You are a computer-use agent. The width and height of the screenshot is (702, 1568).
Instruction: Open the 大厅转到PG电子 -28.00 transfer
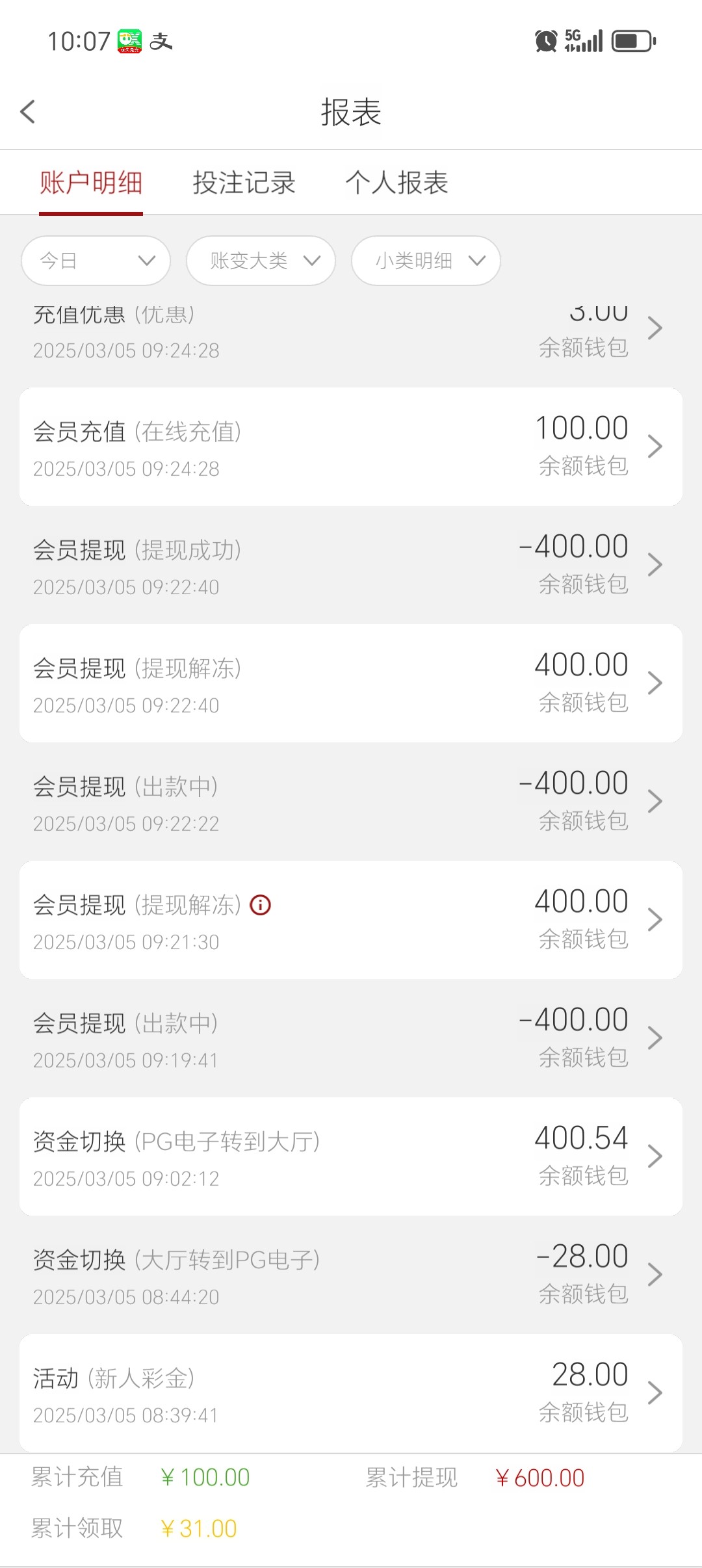[351, 1275]
